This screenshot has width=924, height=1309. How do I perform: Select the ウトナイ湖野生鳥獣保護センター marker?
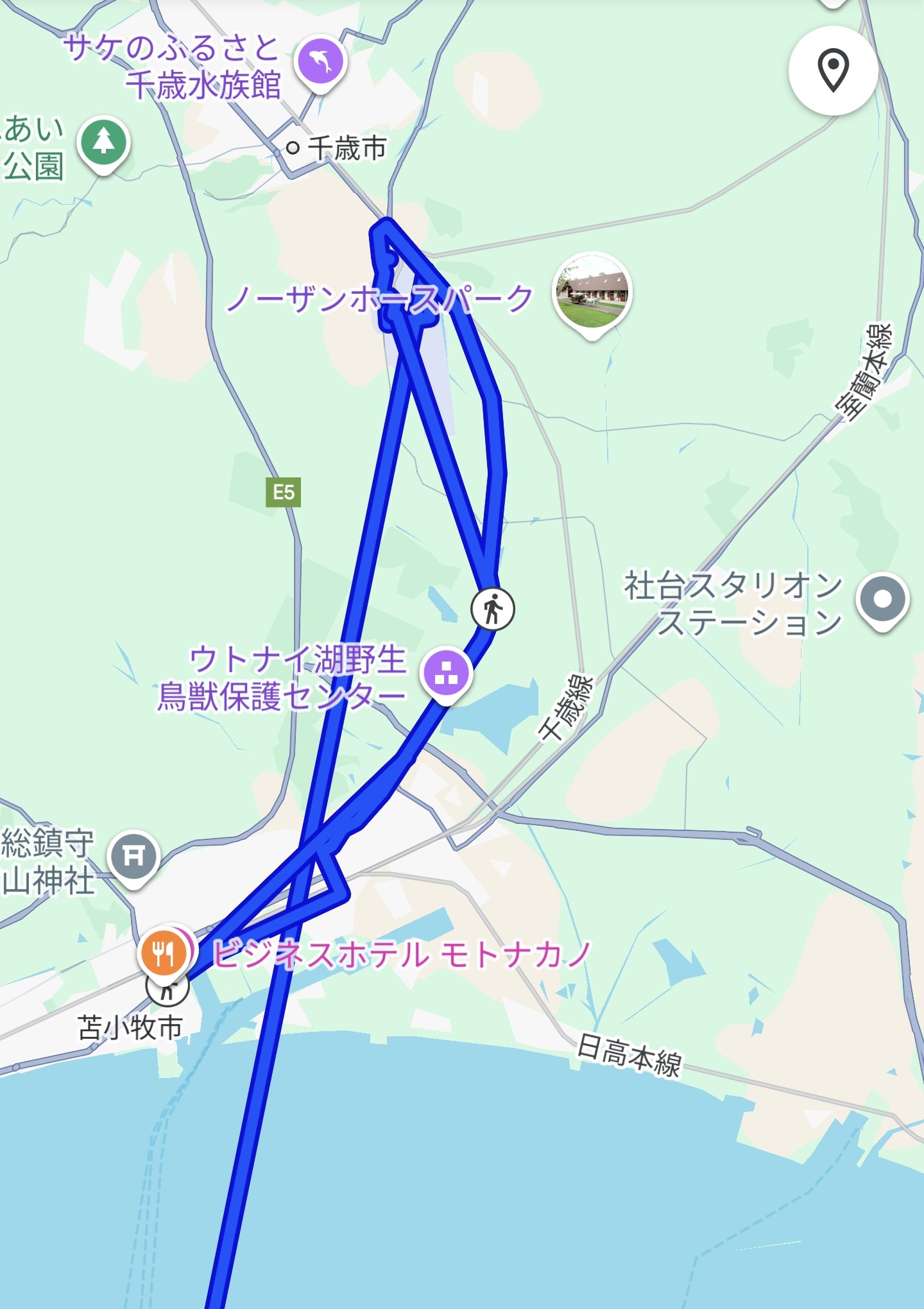[x=447, y=675]
